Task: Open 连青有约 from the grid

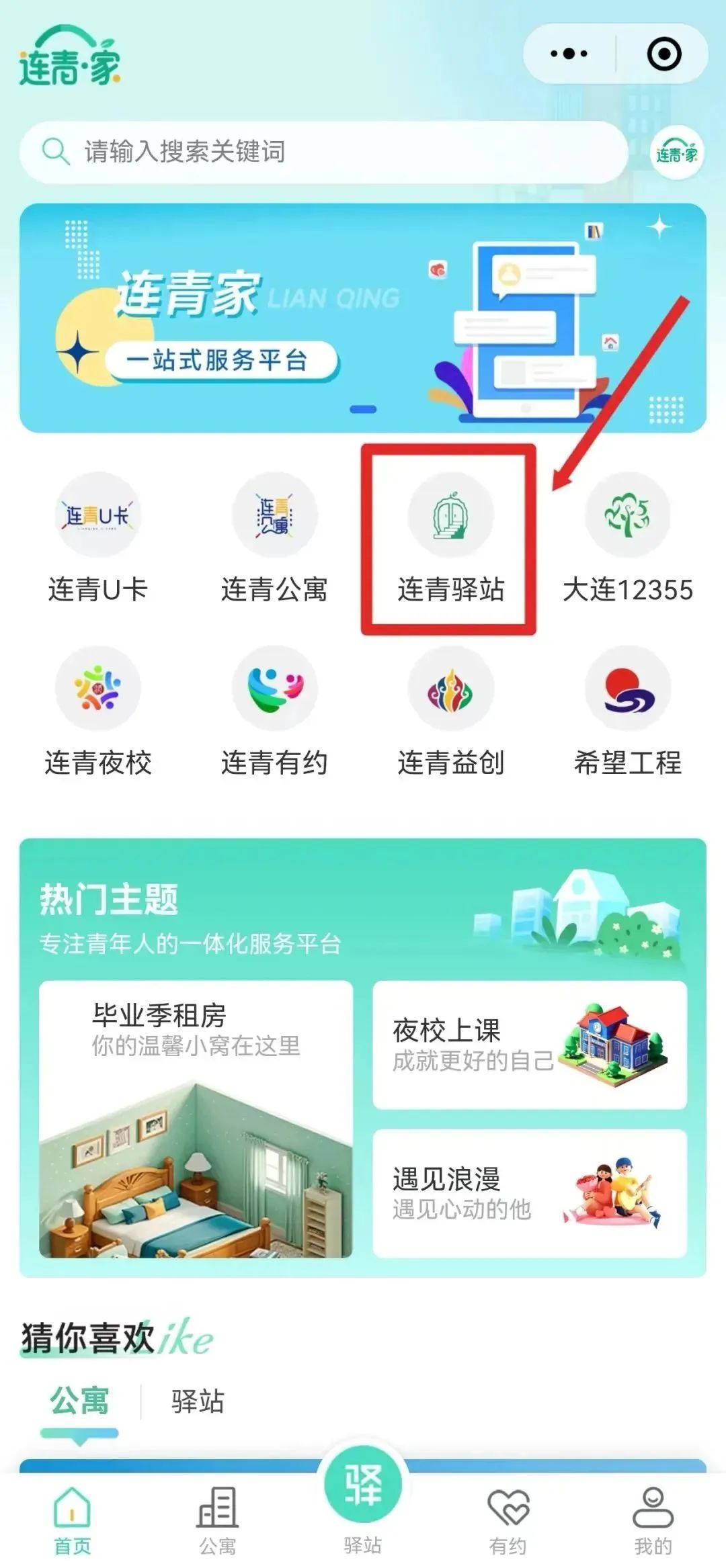Action: [274, 712]
